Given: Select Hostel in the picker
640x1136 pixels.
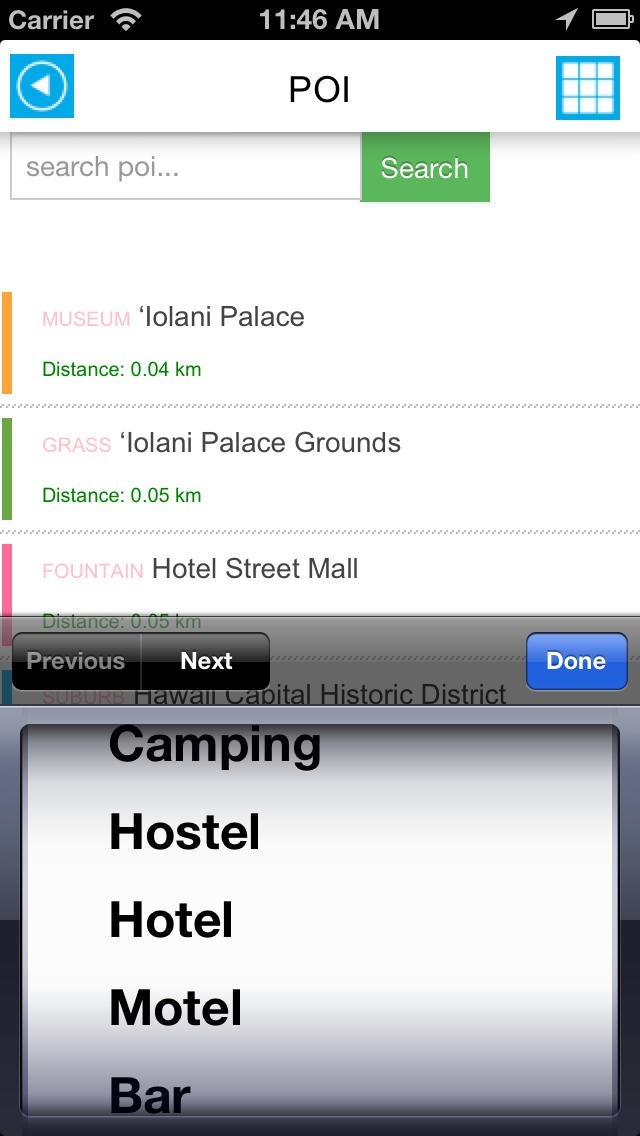Looking at the screenshot, I should click(x=185, y=832).
